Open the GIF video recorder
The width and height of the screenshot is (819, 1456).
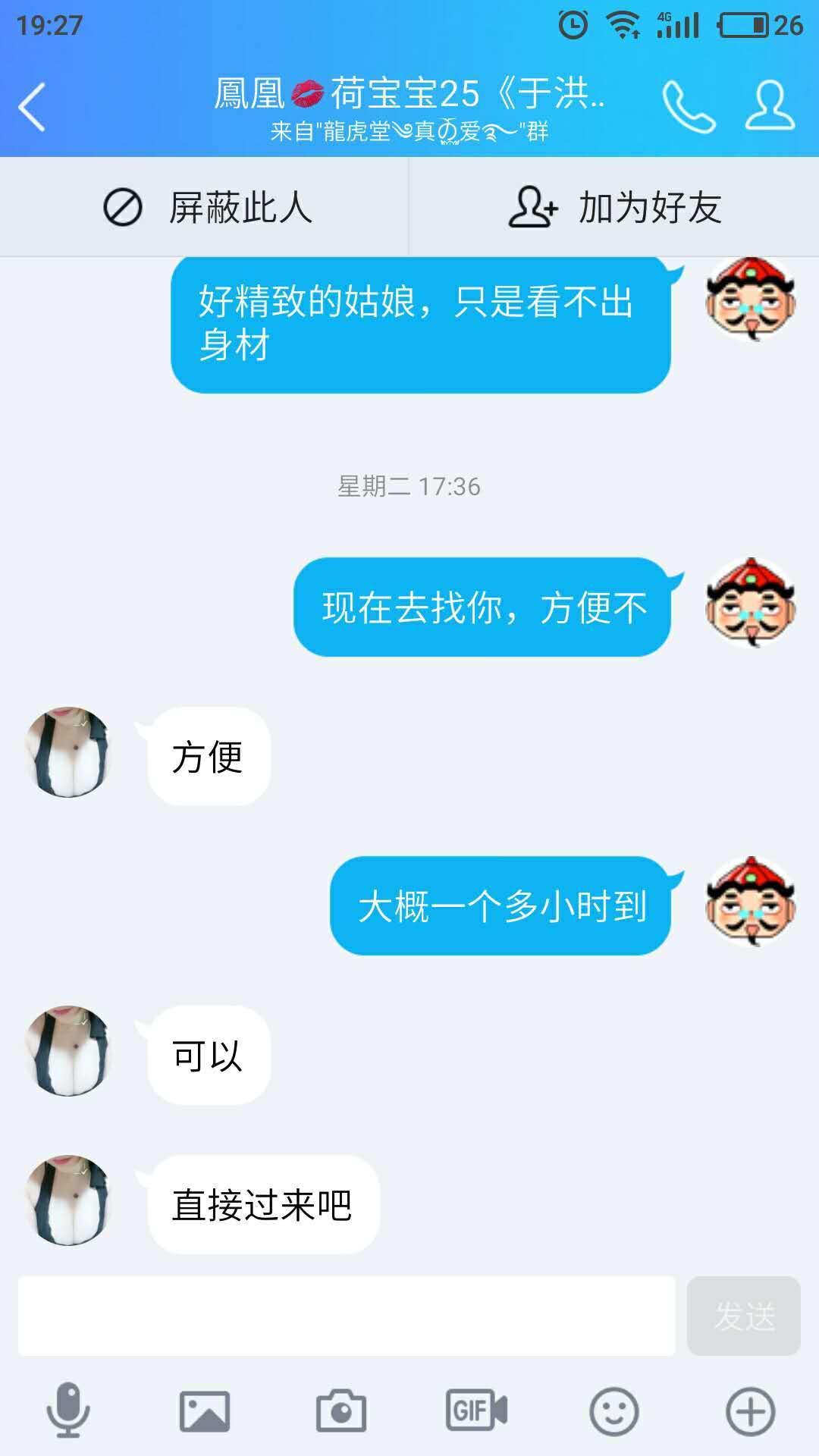(477, 1410)
